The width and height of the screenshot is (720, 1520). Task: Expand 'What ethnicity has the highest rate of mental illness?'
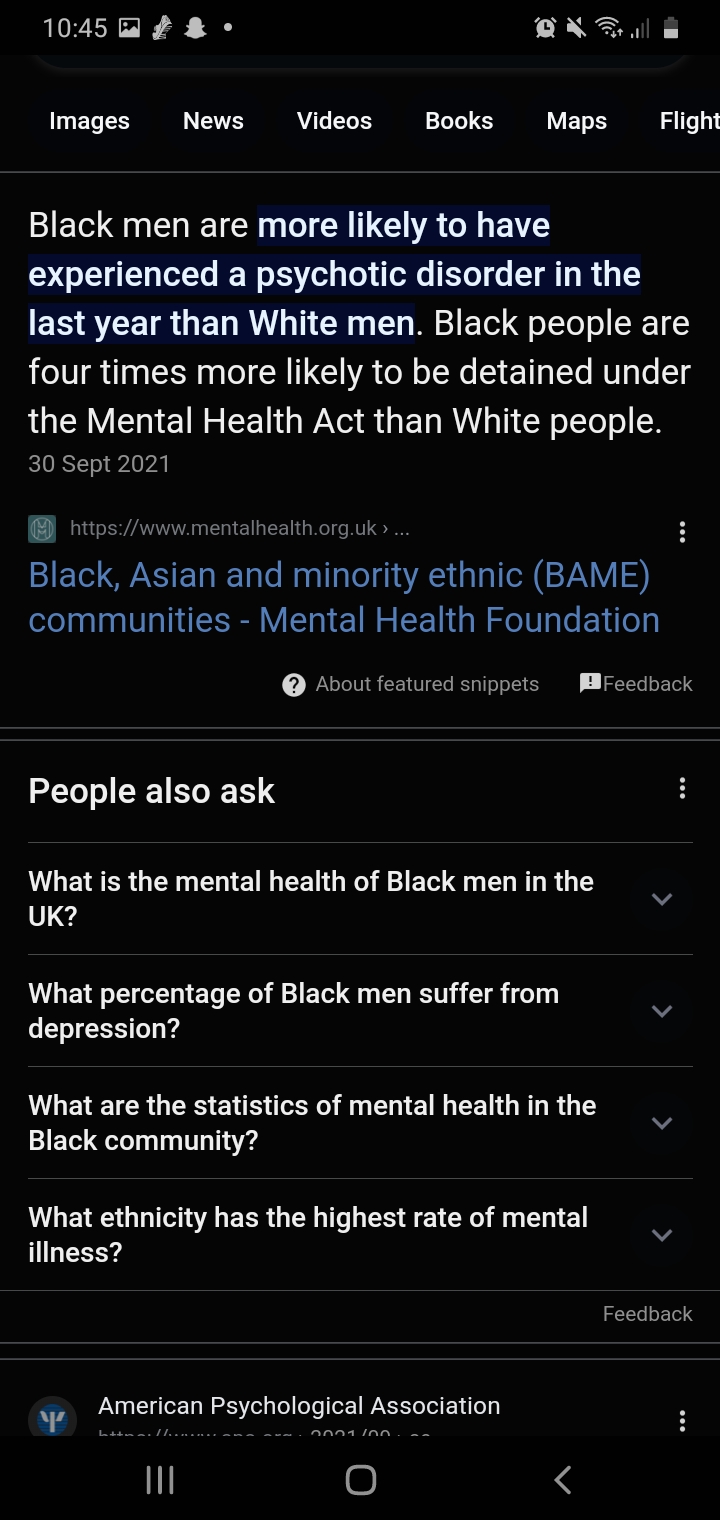[360, 1235]
